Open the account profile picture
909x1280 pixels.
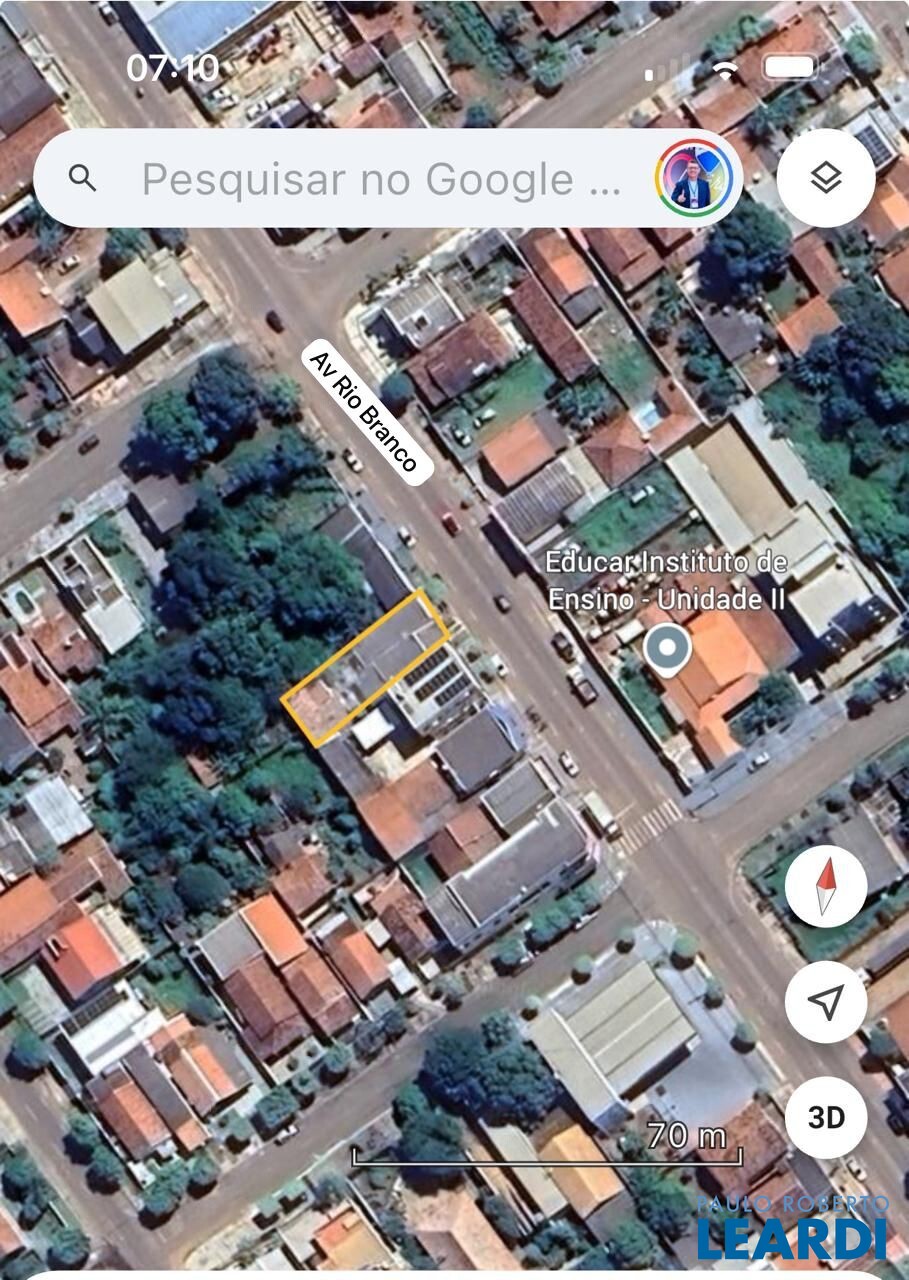(694, 179)
